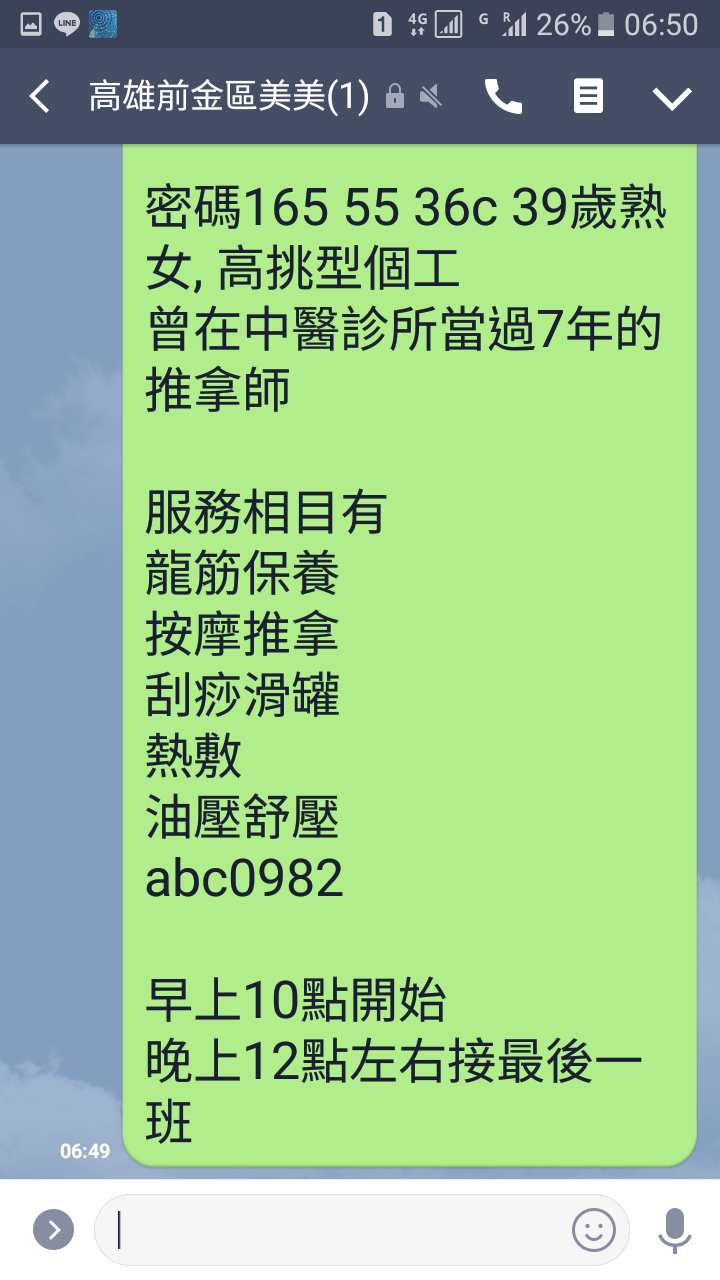This screenshot has height=1280, width=720.
Task: Tap the phone code abc0982 in the message
Action: pos(243,878)
